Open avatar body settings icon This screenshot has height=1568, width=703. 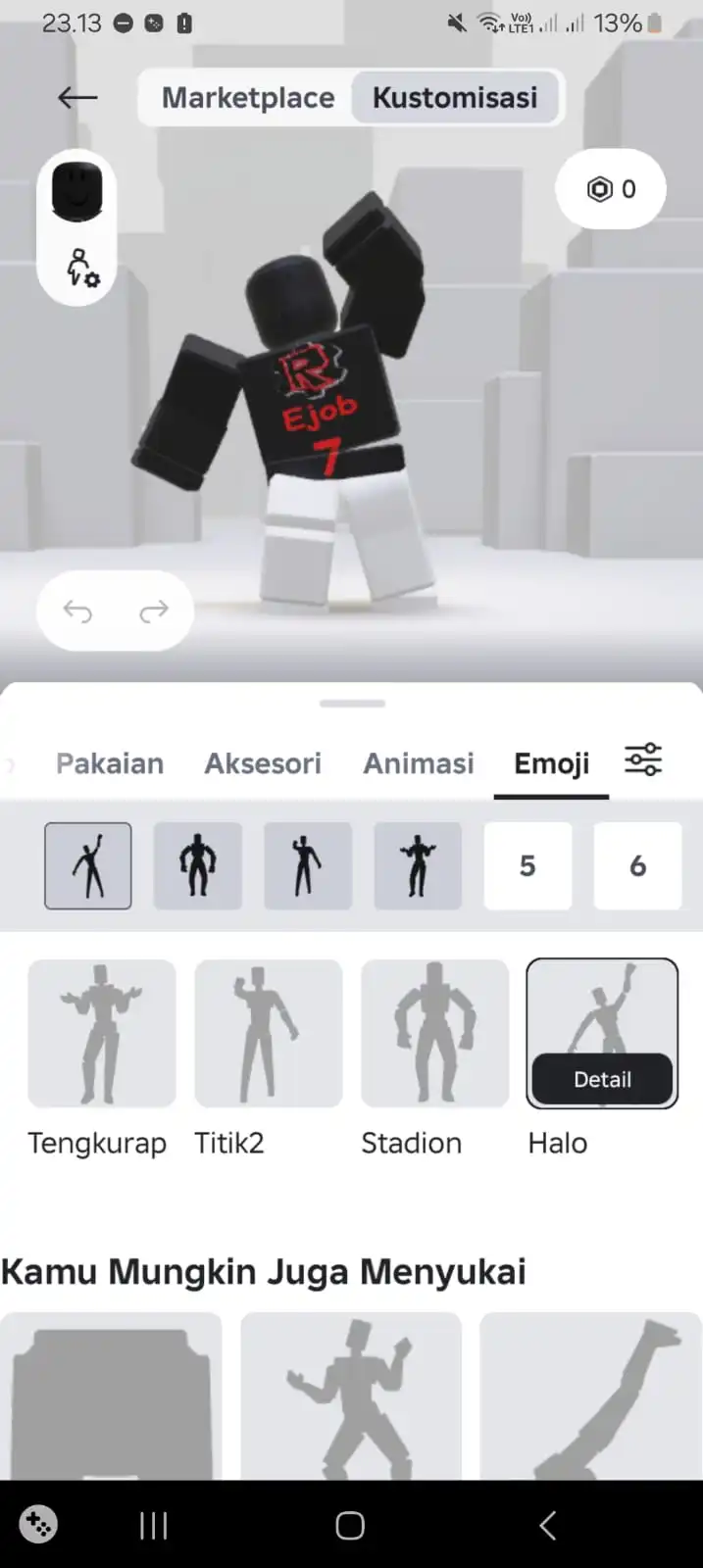(x=81, y=267)
